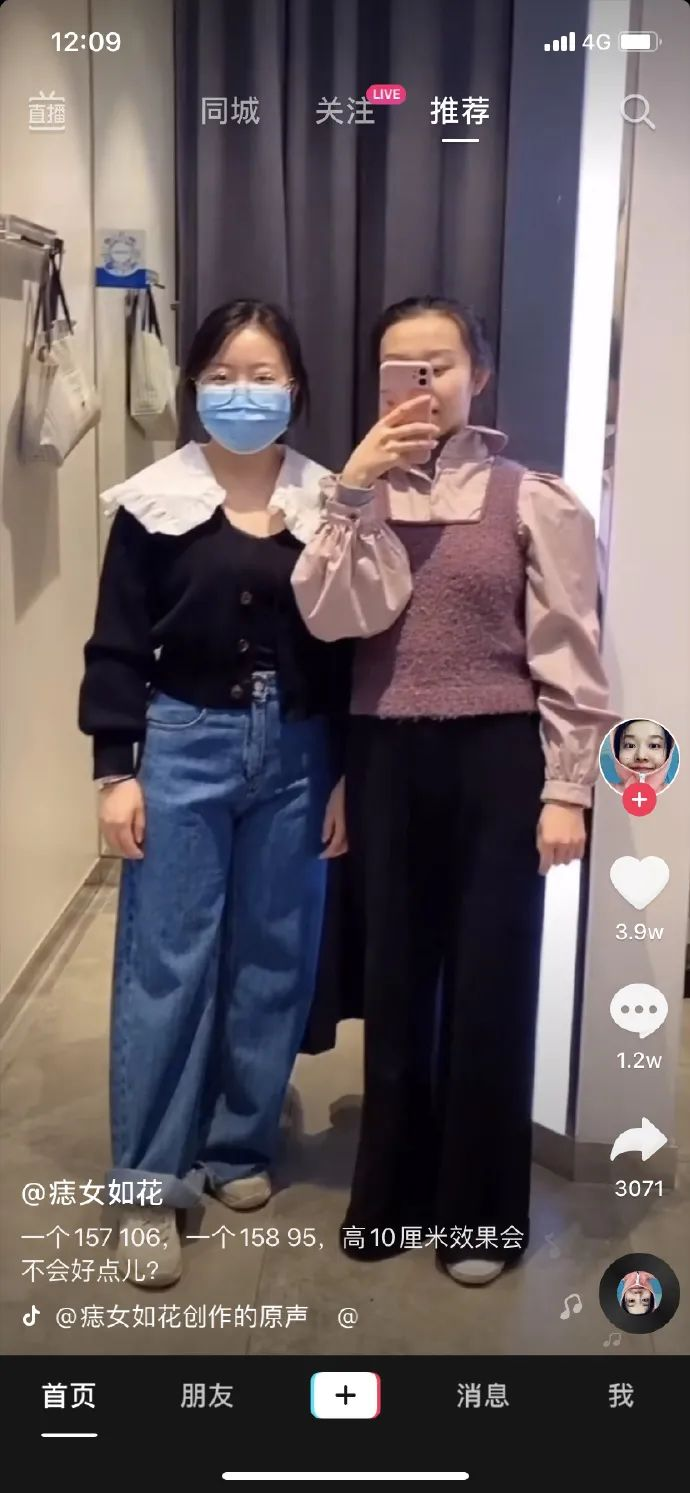Select the 推荐 tab
Screen dimensions: 690x1493
[460, 111]
